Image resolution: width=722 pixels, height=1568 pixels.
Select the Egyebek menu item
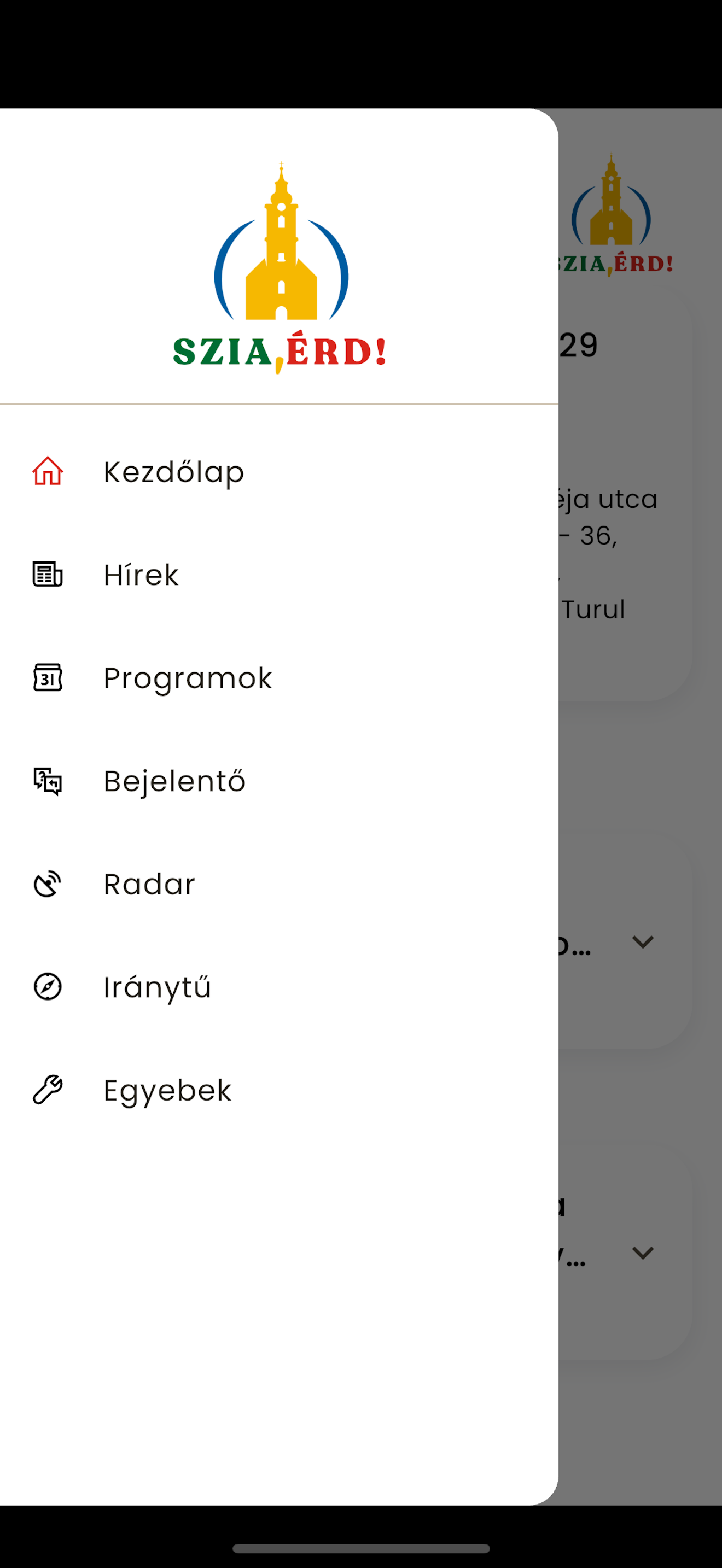tap(167, 1090)
